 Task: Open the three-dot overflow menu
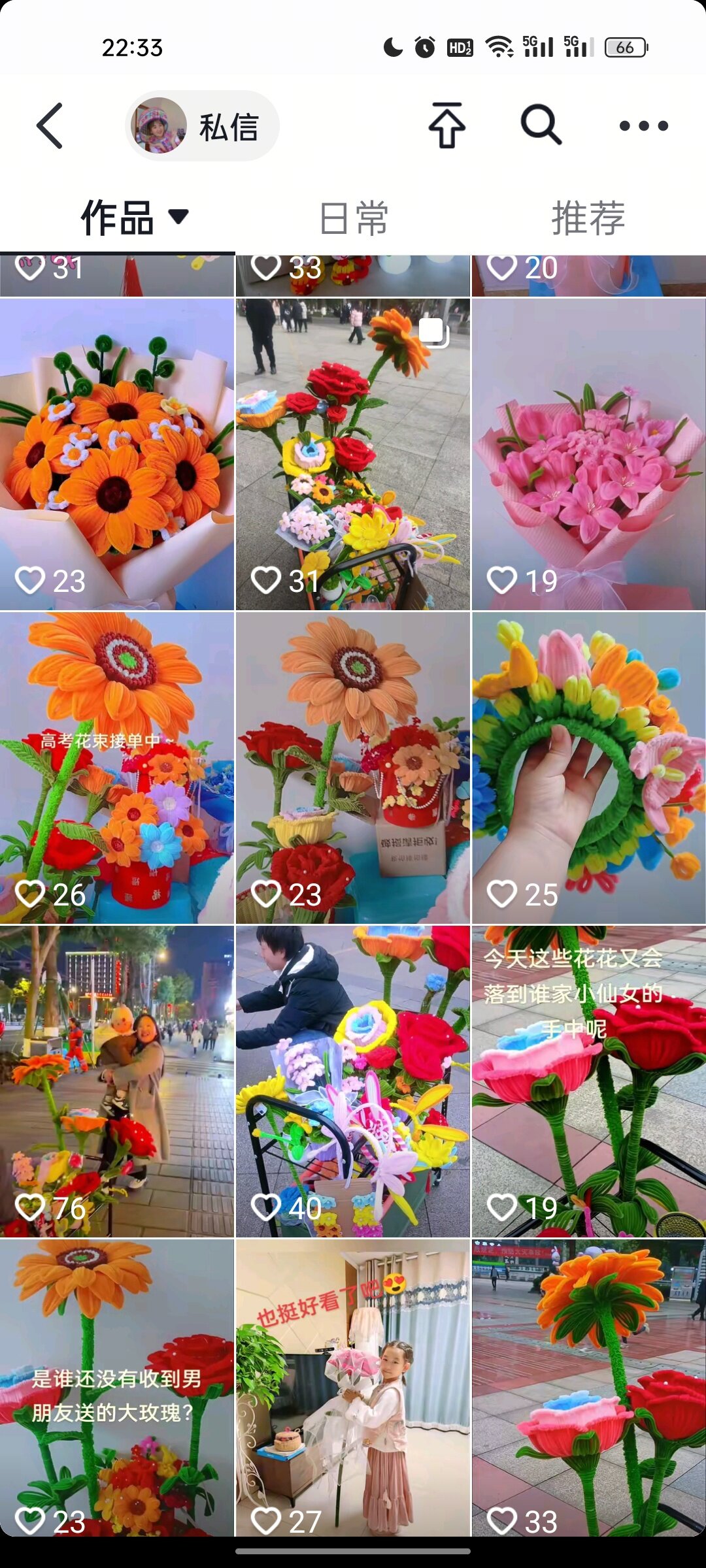click(x=644, y=125)
